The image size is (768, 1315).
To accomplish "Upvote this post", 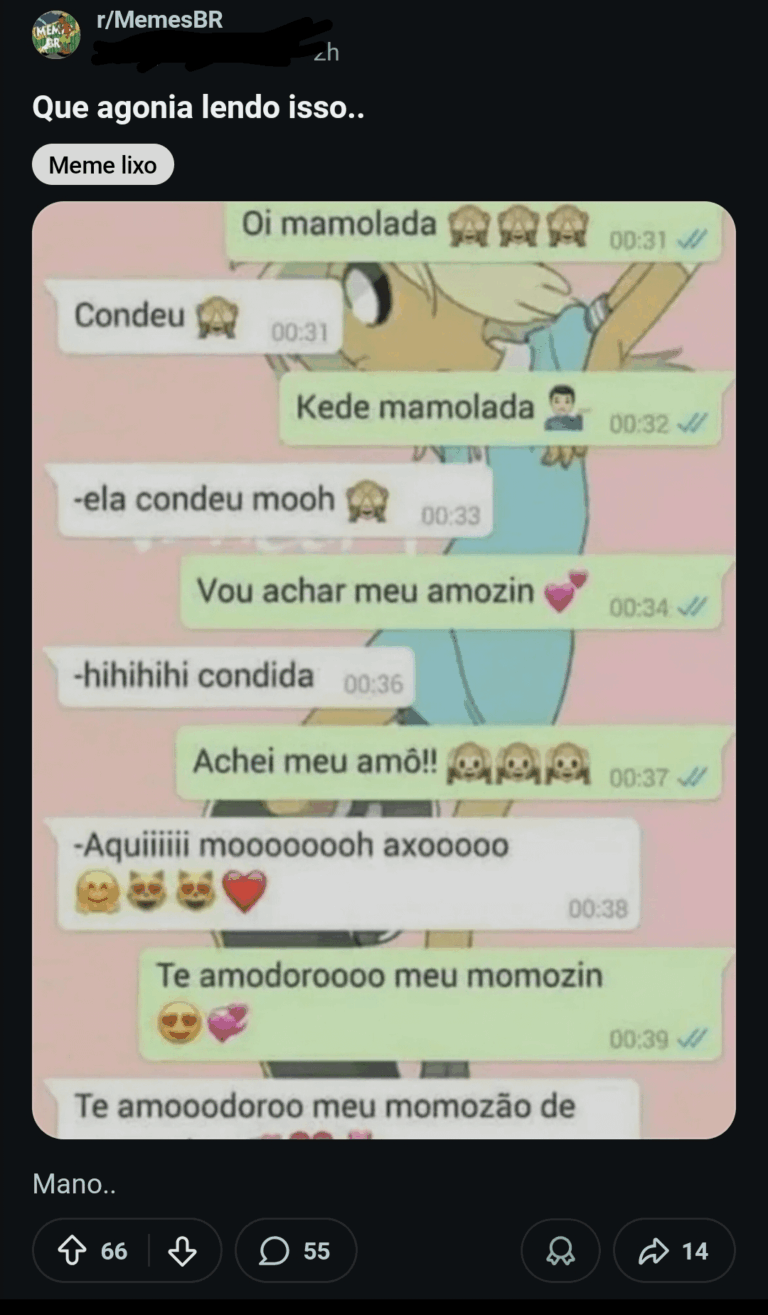I will [73, 1251].
